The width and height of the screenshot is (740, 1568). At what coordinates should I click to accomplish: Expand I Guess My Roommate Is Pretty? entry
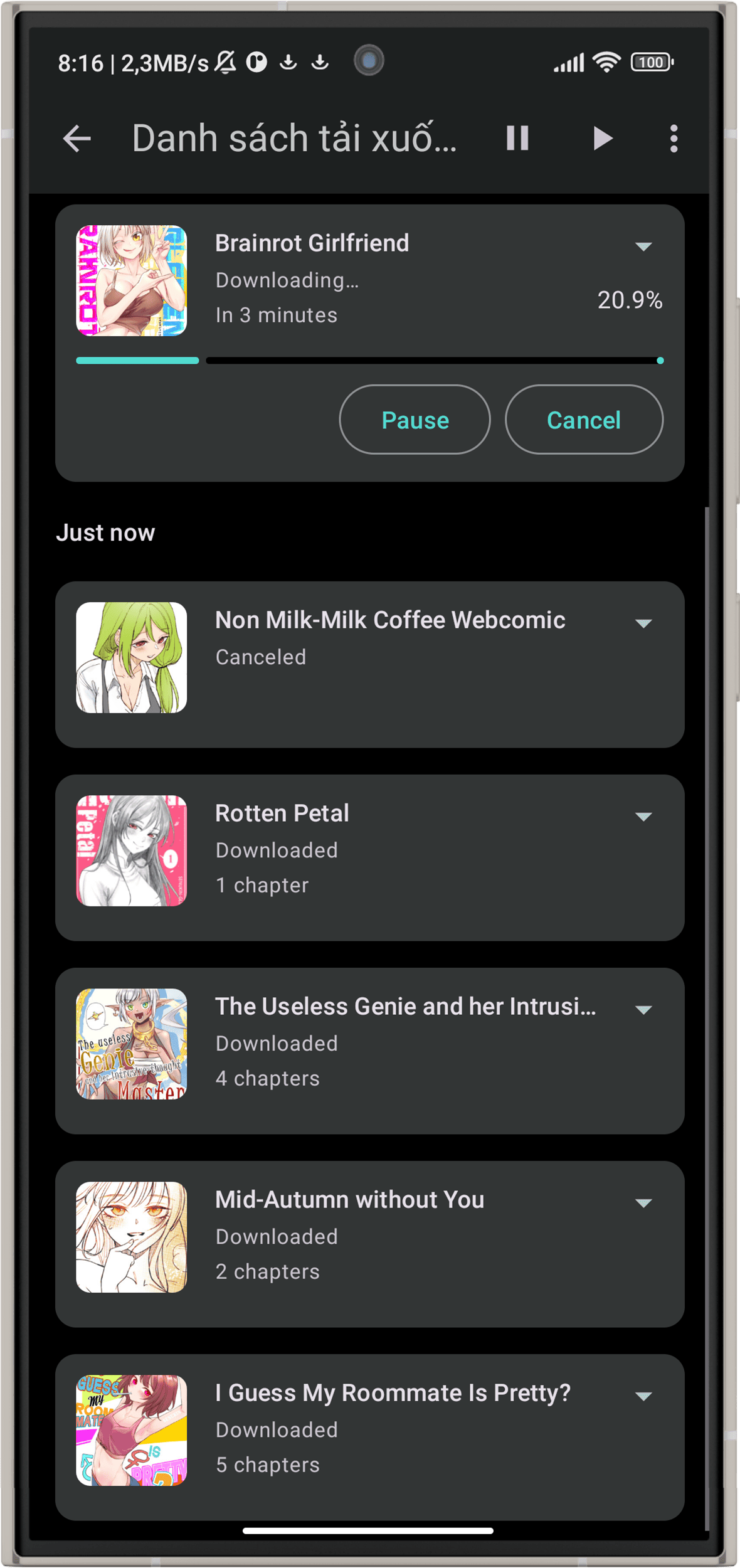pos(643,1396)
